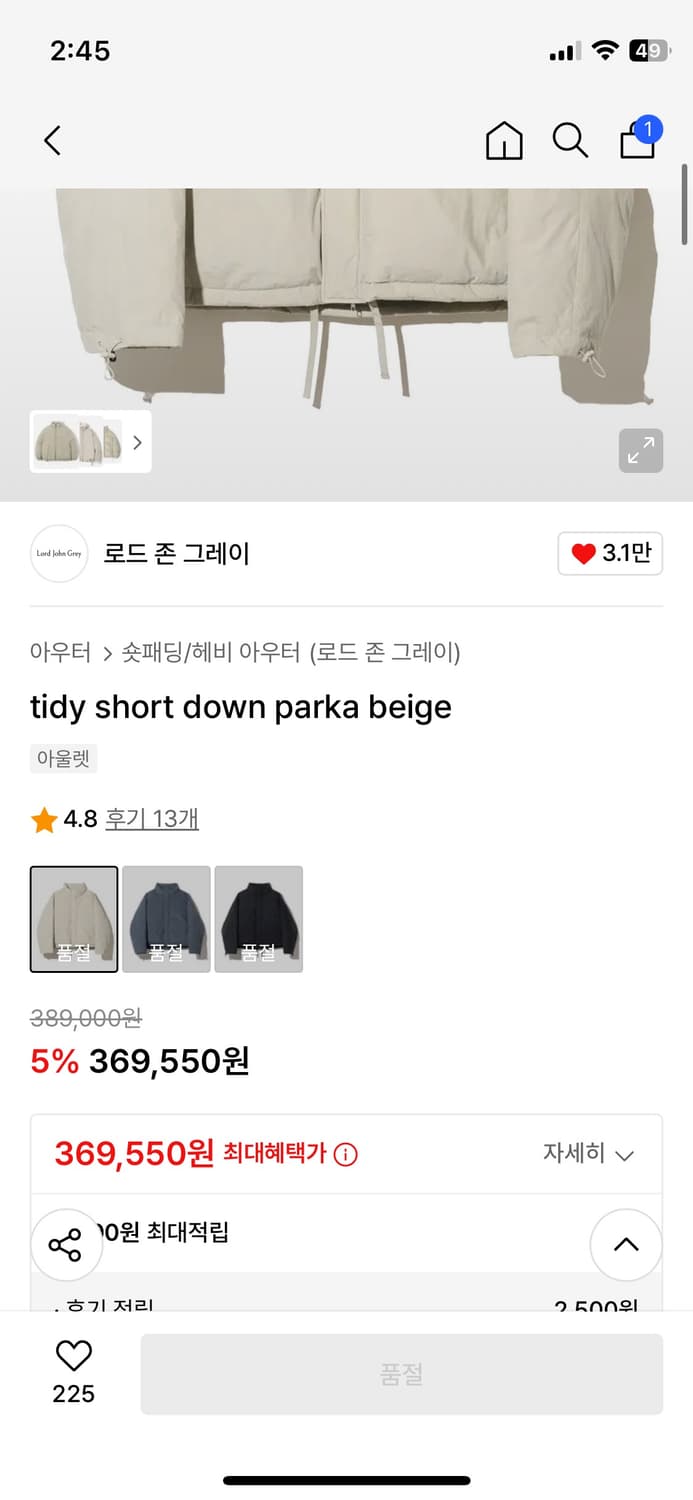This screenshot has height=1500, width=693.
Task: Open the 로드 존 그레이 brand page
Action: (176, 553)
